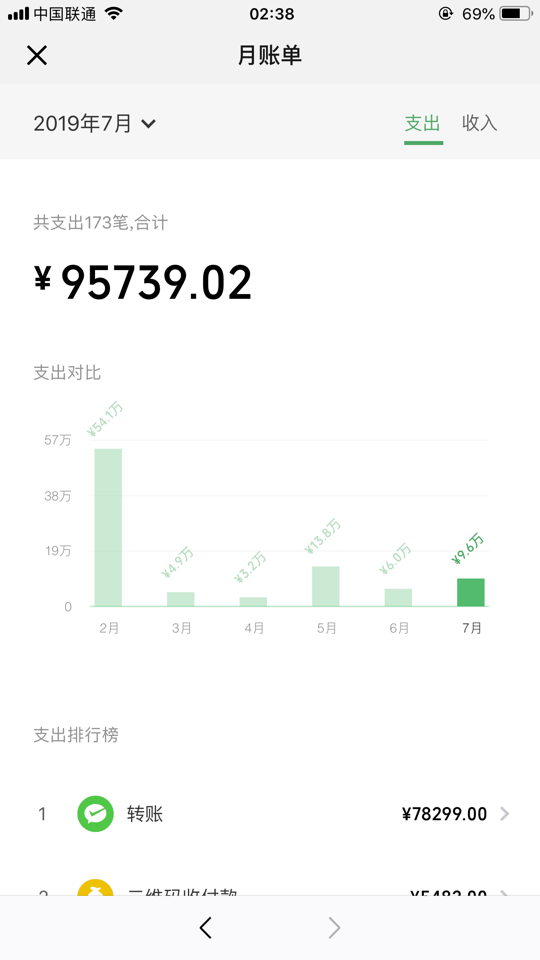Close the monthly bill page
540x960 pixels.
[x=37, y=56]
